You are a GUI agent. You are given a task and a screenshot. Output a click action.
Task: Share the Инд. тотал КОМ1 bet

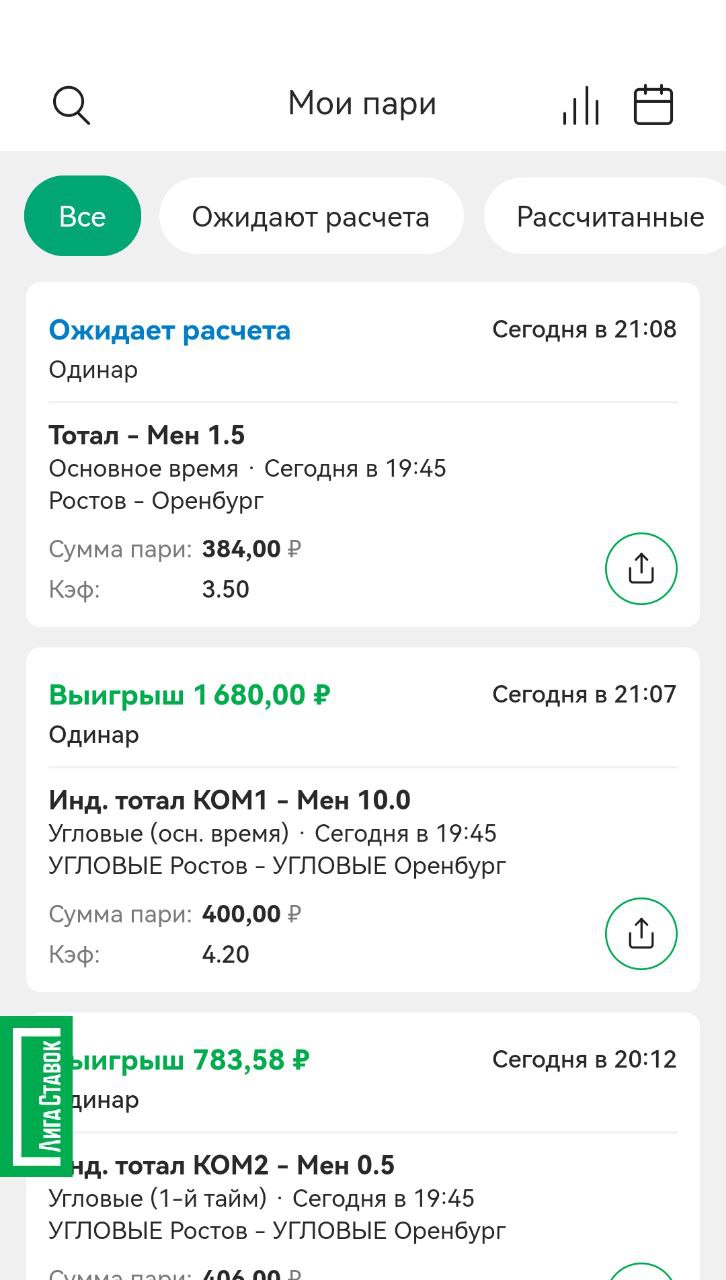641,934
